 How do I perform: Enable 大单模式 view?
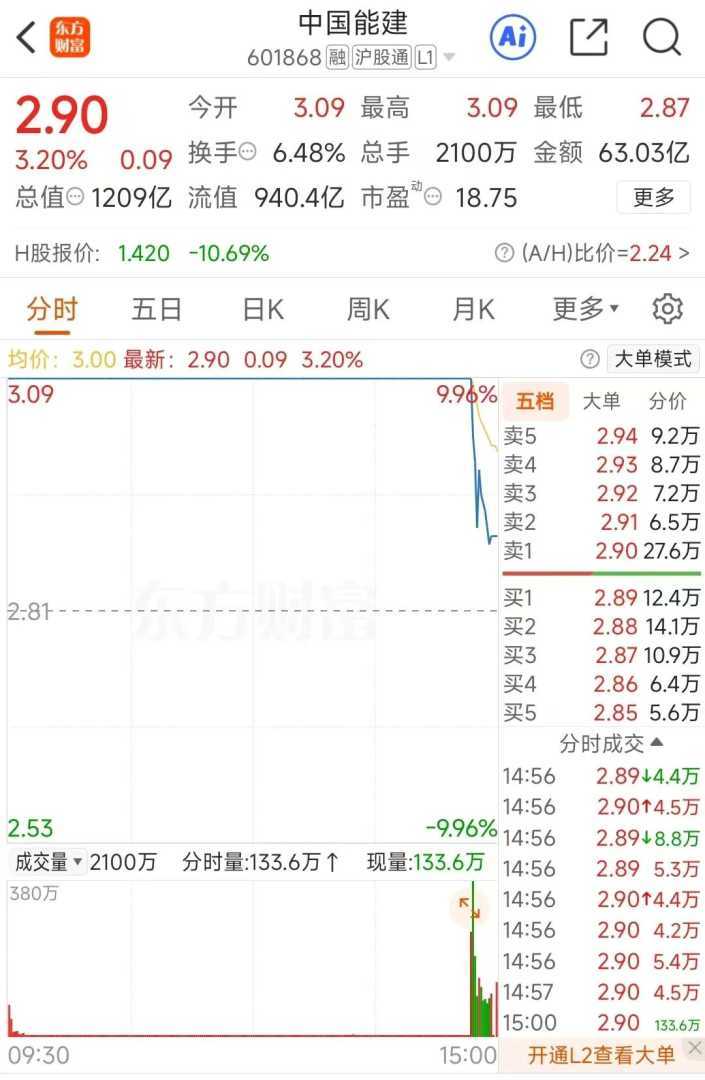coord(653,360)
